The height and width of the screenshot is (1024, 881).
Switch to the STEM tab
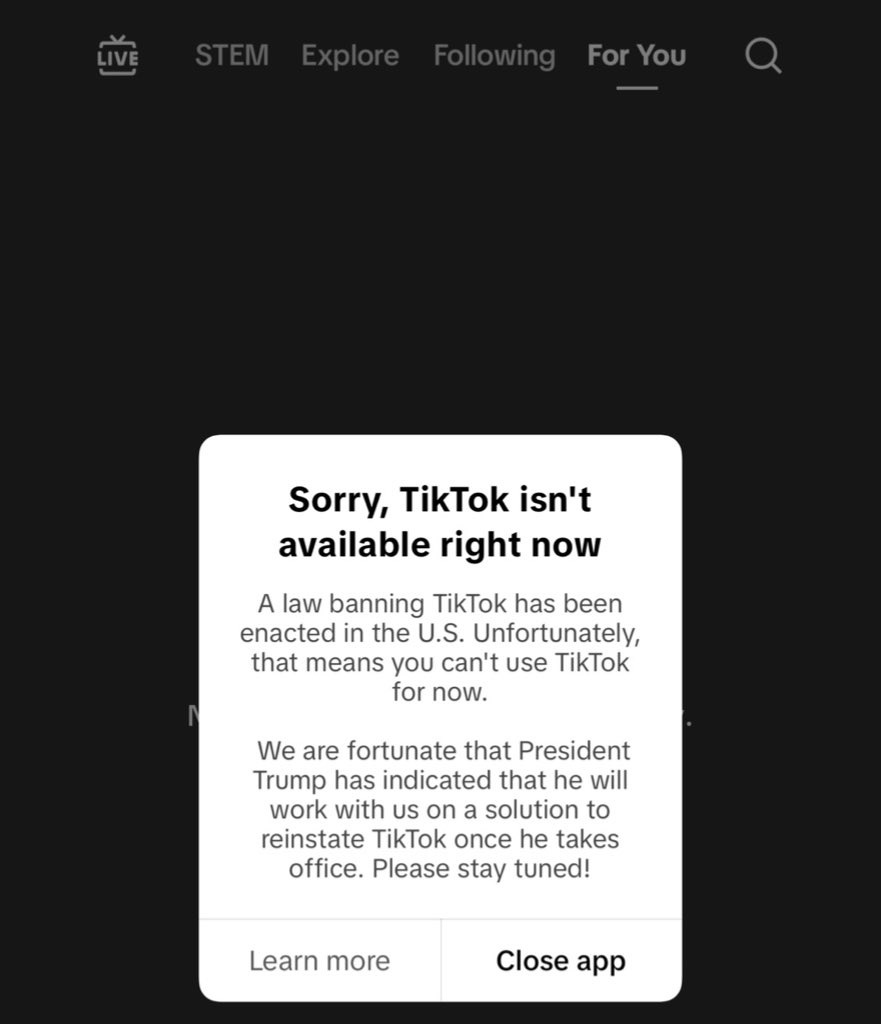coord(231,55)
